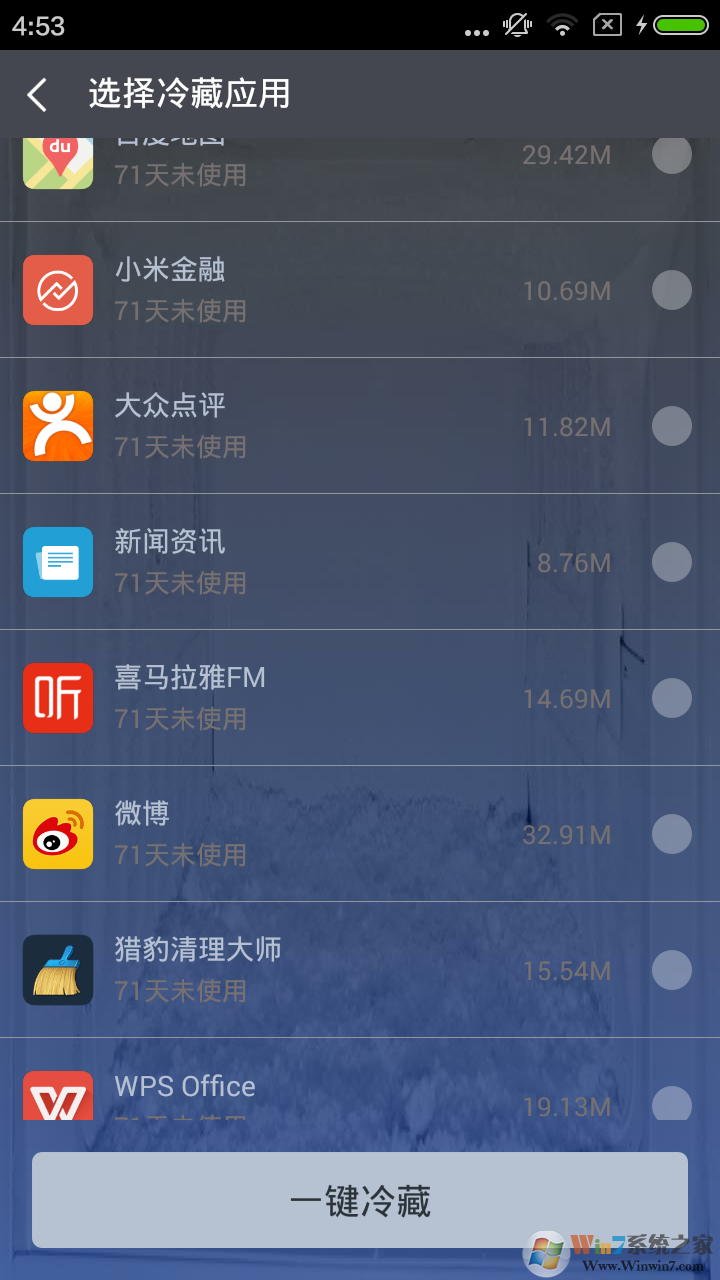Select the 新闻资讯 (News) app icon
This screenshot has width=720, height=1280.
pyautogui.click(x=57, y=561)
